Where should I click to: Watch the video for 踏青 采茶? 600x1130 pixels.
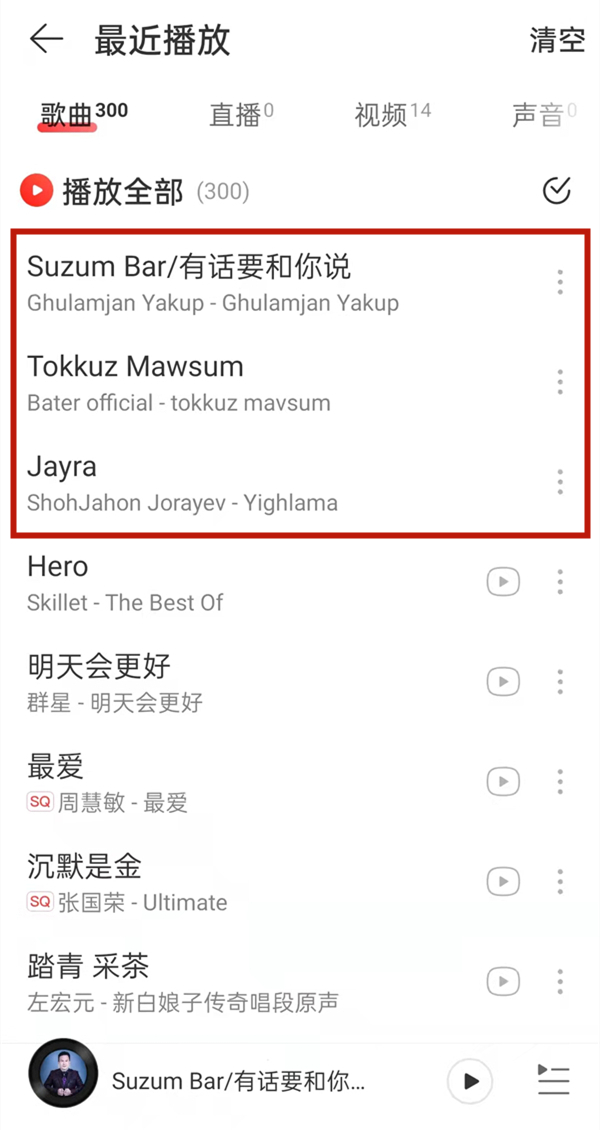coord(503,981)
